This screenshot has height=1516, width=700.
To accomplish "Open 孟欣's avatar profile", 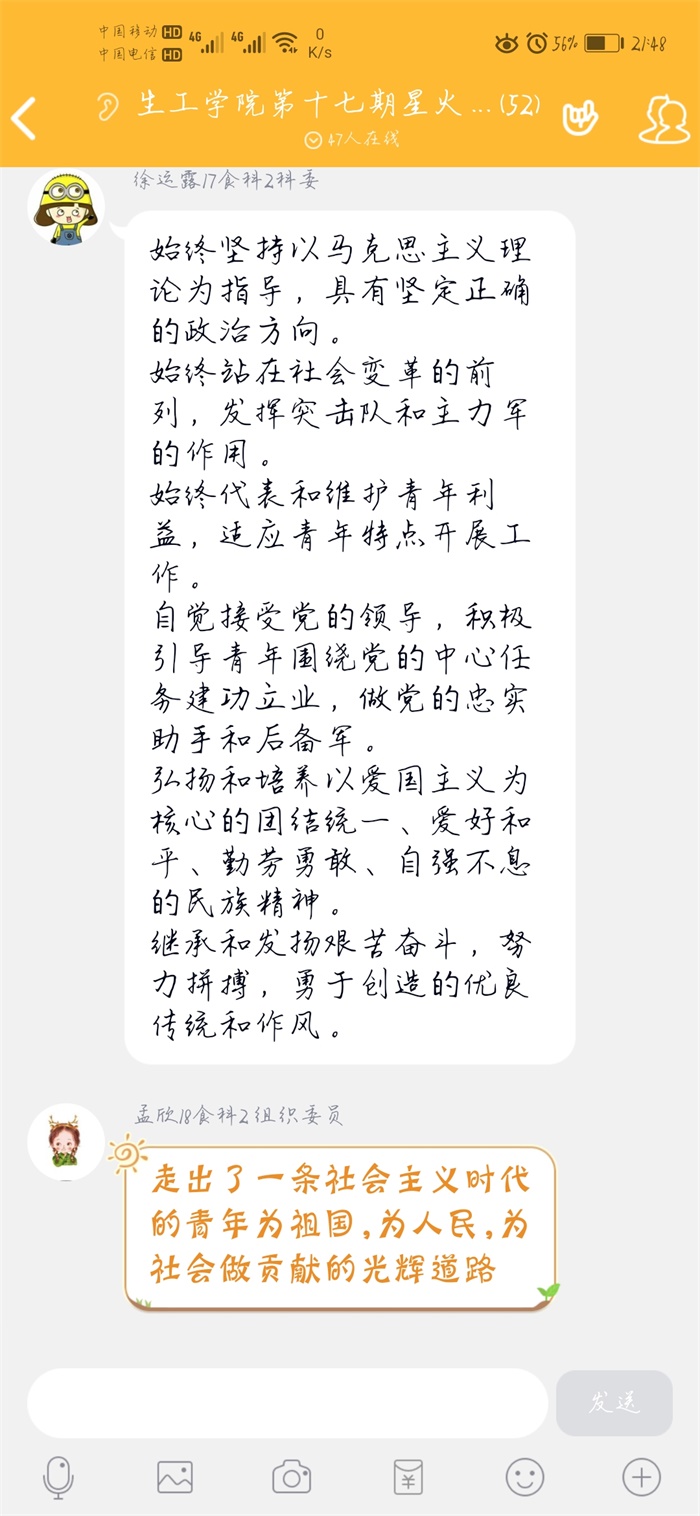I will click(65, 1141).
